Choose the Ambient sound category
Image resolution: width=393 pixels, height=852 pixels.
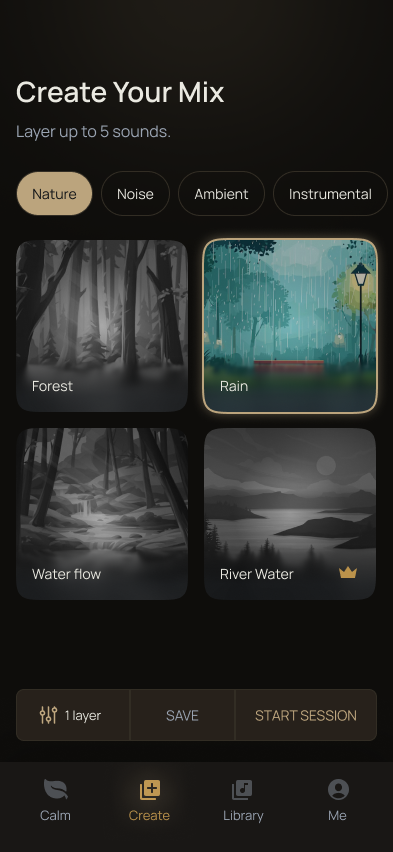coord(221,194)
